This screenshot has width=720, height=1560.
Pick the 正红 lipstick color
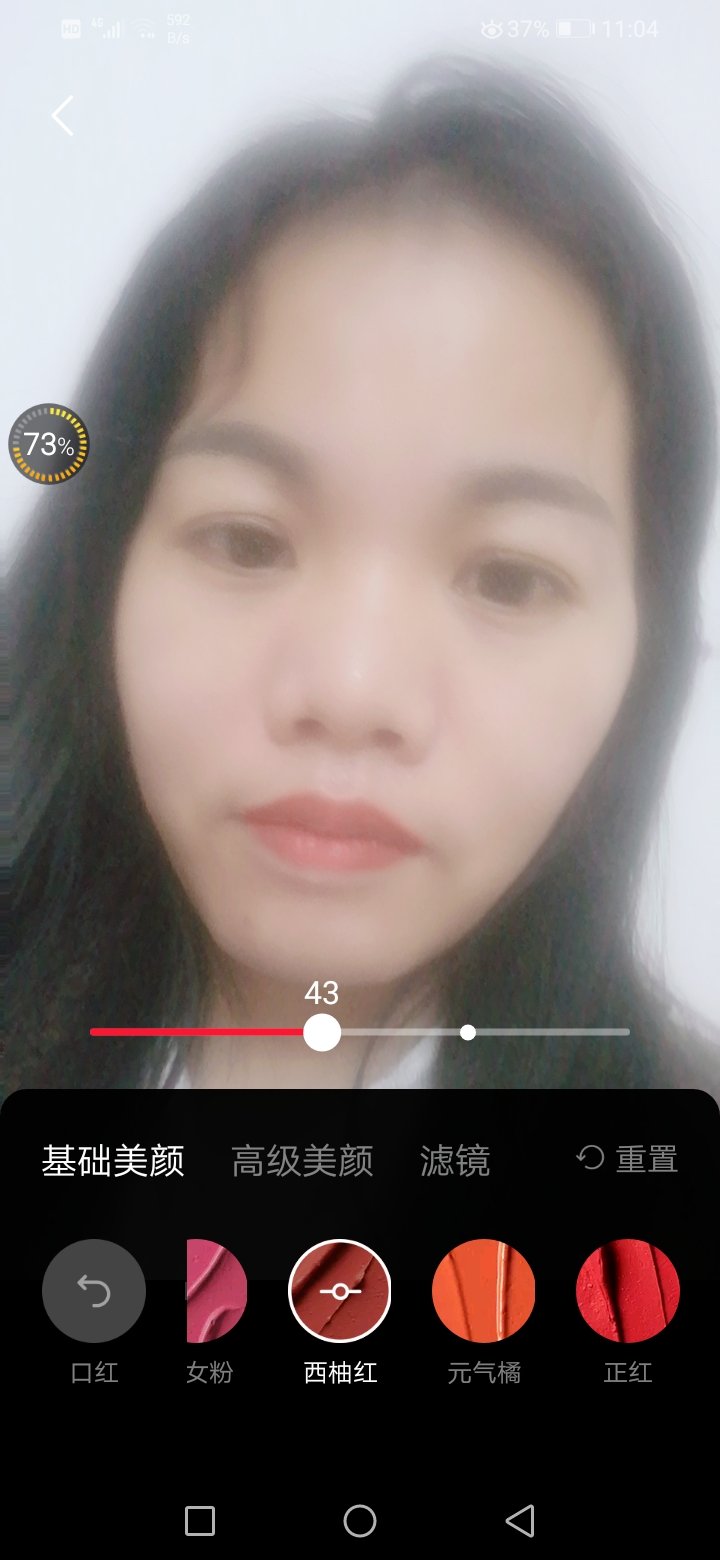(628, 1291)
